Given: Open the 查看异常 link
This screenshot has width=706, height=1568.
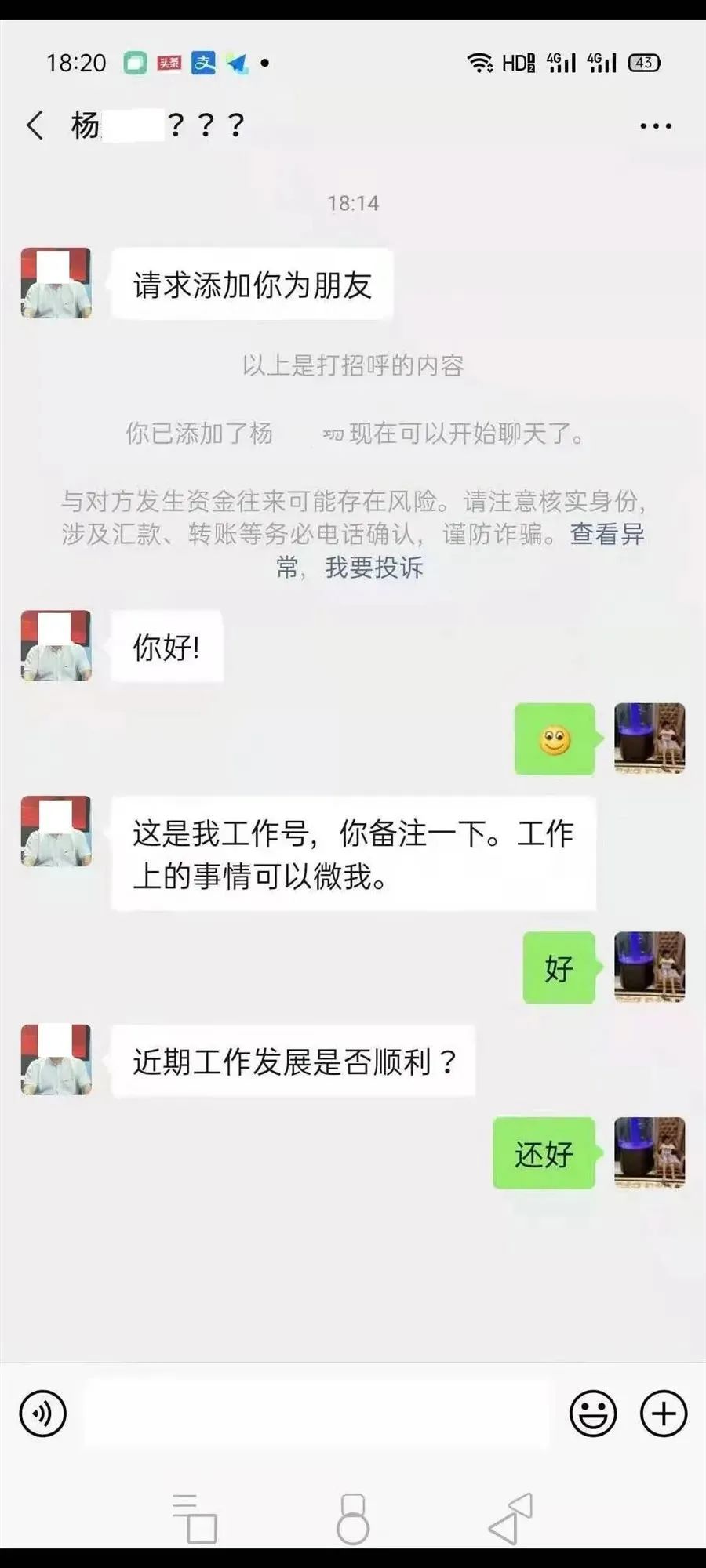Looking at the screenshot, I should [607, 535].
